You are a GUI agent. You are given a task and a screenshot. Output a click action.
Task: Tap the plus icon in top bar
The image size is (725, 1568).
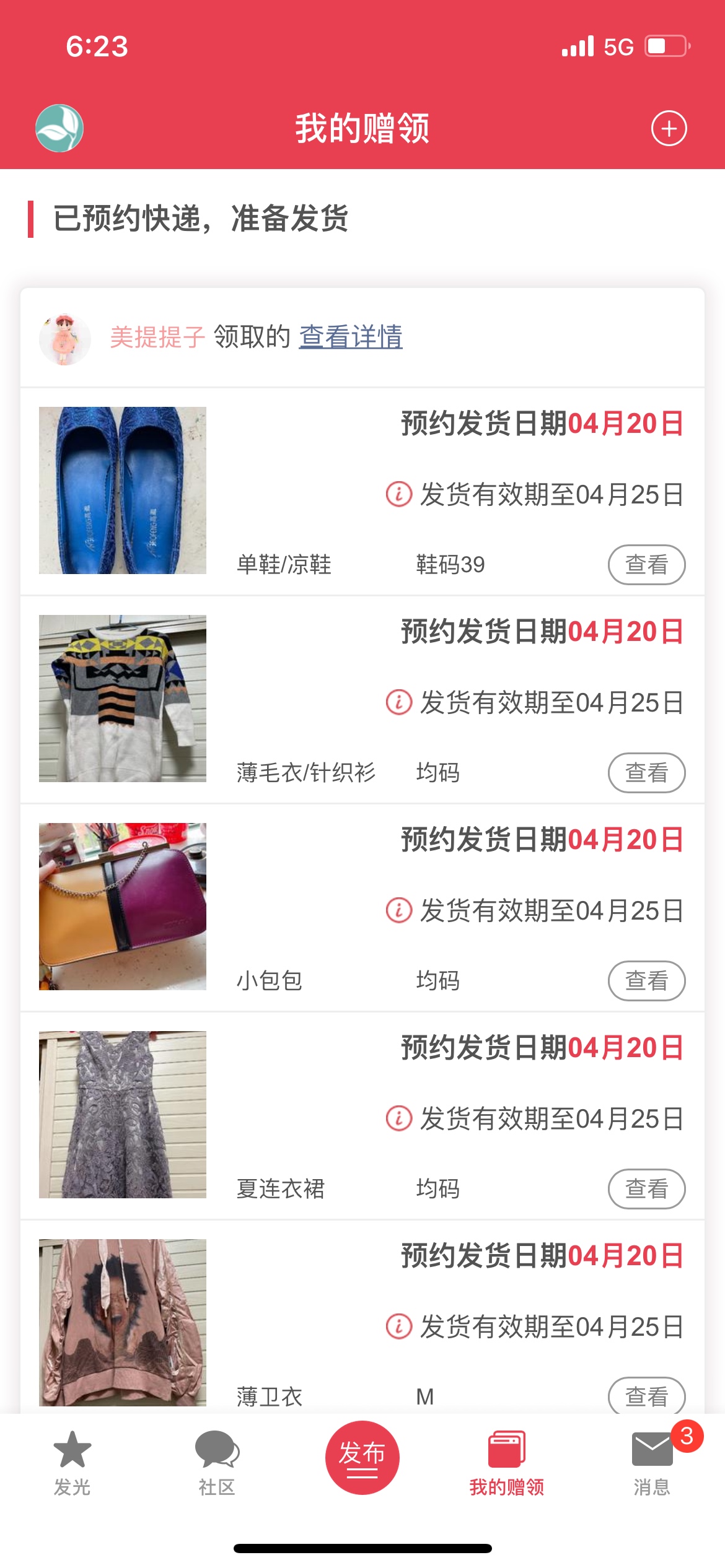tap(669, 129)
